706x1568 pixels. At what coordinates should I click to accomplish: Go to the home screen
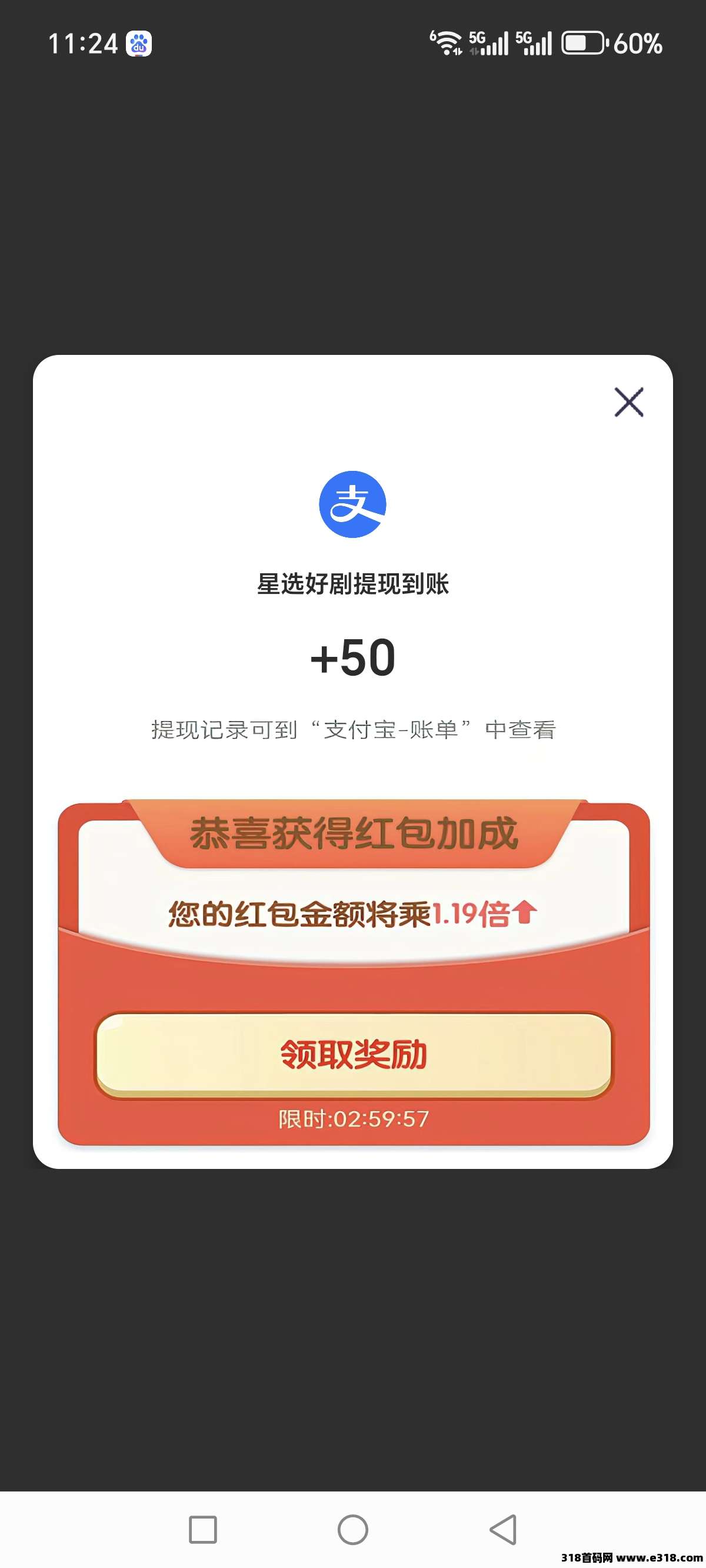click(353, 1530)
